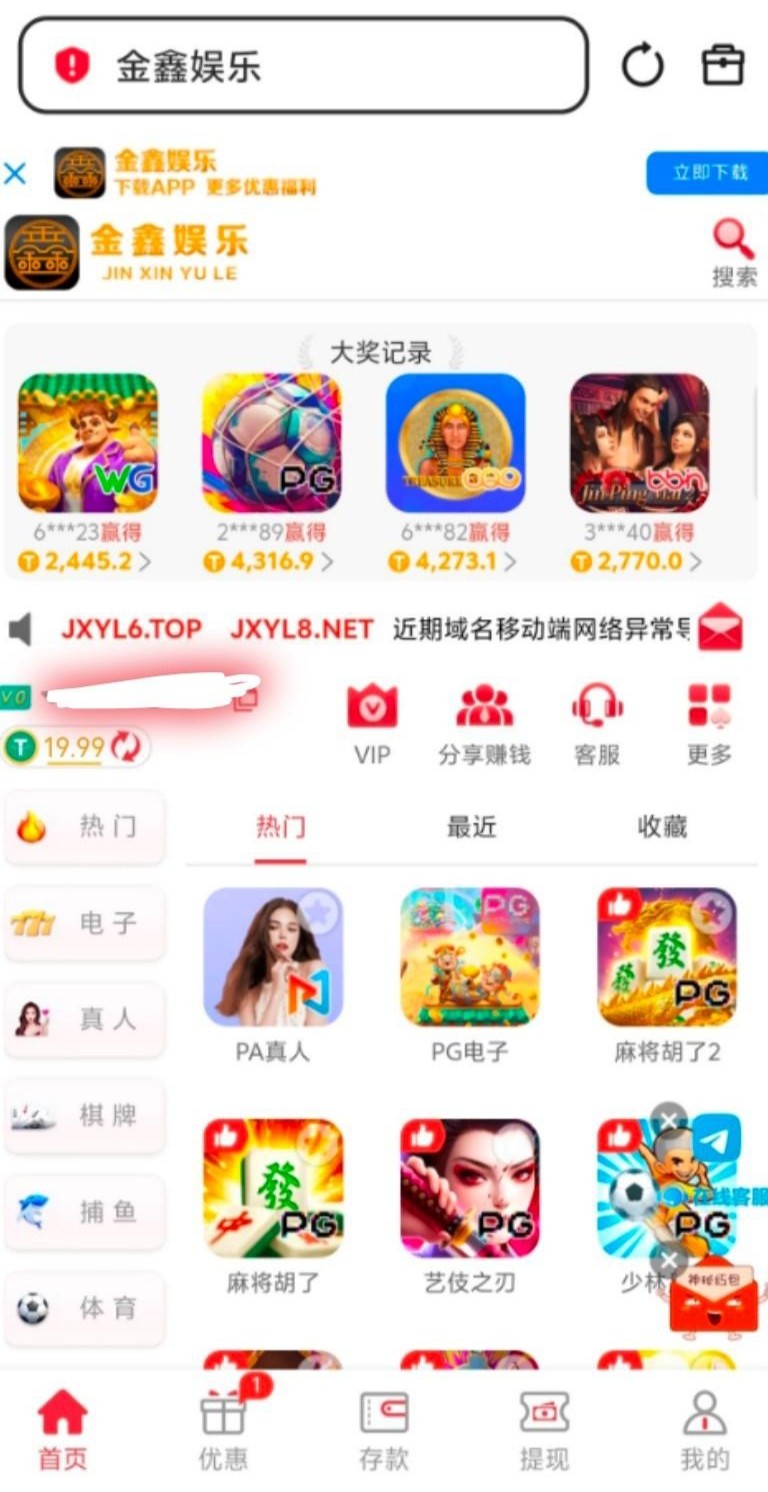This screenshot has width=768, height=1492.
Task: Dismiss the app download banner
Action: click(15, 174)
